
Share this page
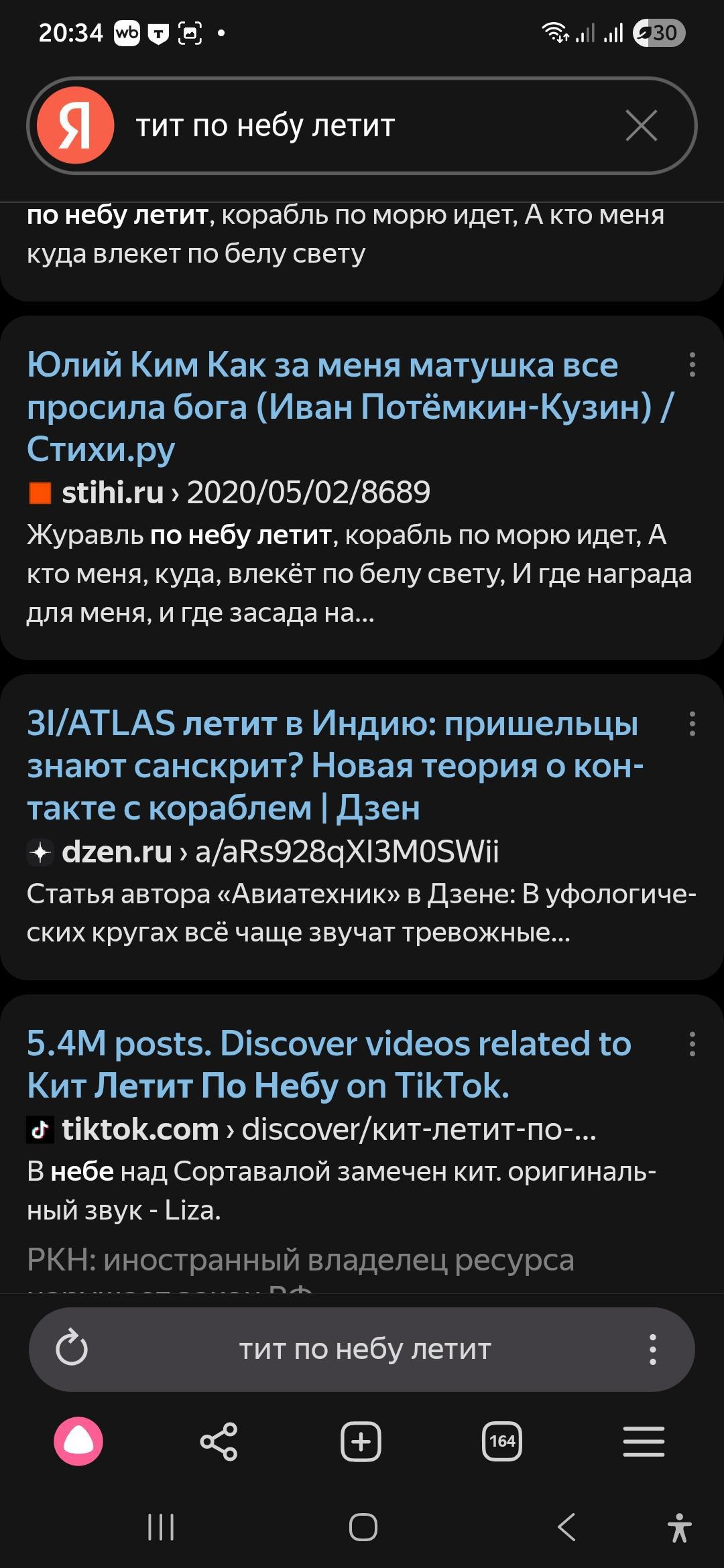tap(219, 1441)
